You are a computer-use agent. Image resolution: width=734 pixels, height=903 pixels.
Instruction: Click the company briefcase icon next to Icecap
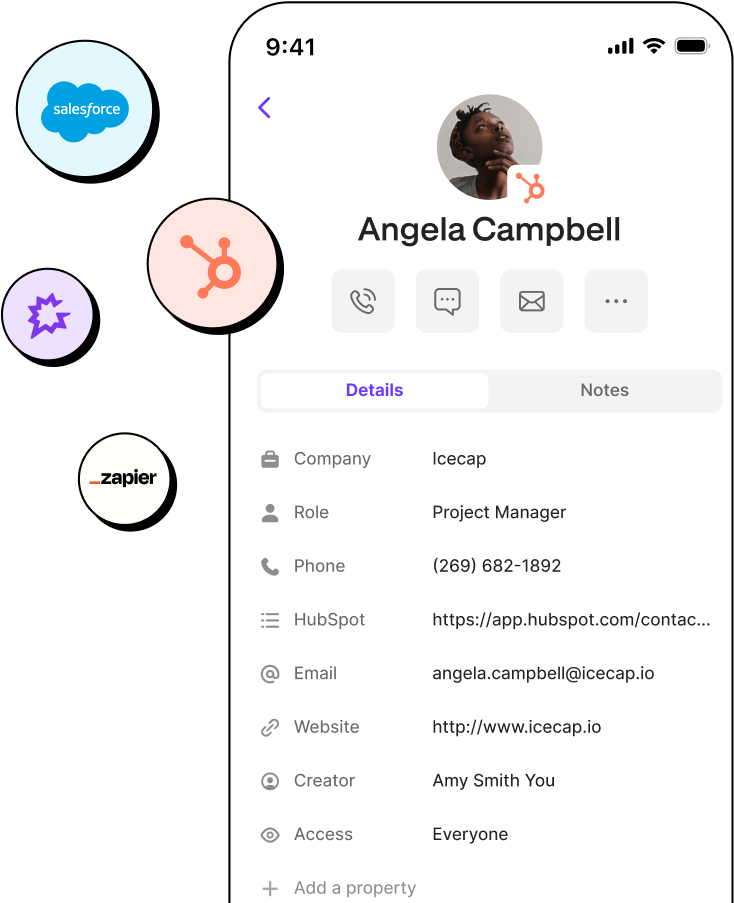pos(269,458)
